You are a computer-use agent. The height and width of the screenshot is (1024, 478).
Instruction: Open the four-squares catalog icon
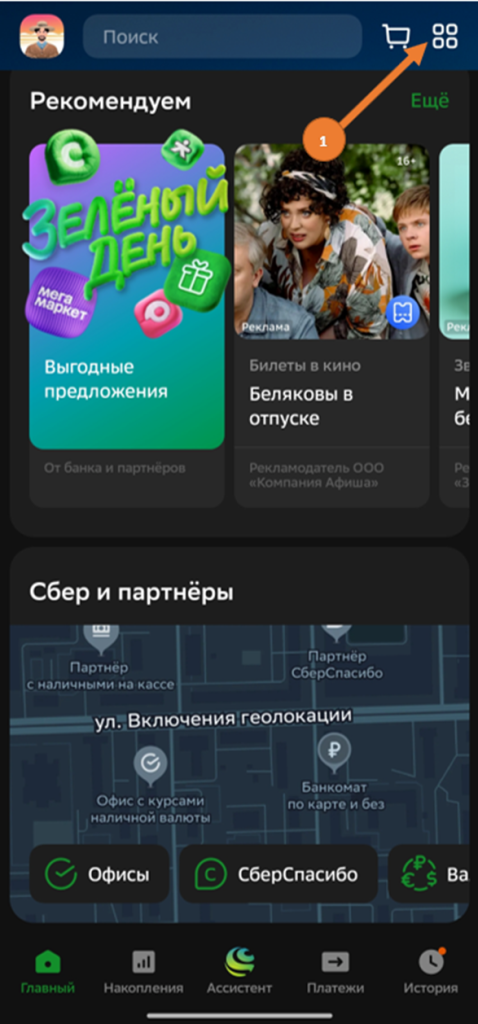point(445,37)
